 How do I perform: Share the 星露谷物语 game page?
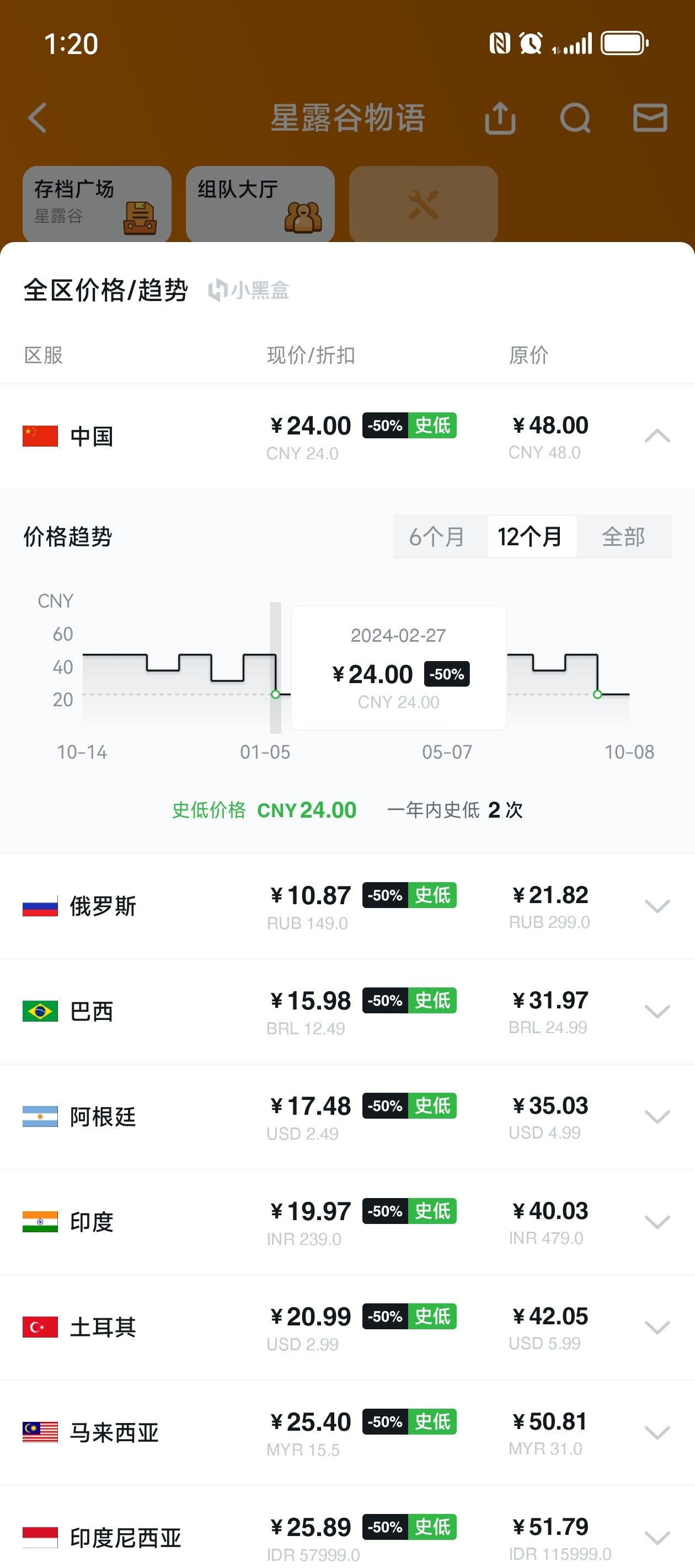(x=500, y=117)
